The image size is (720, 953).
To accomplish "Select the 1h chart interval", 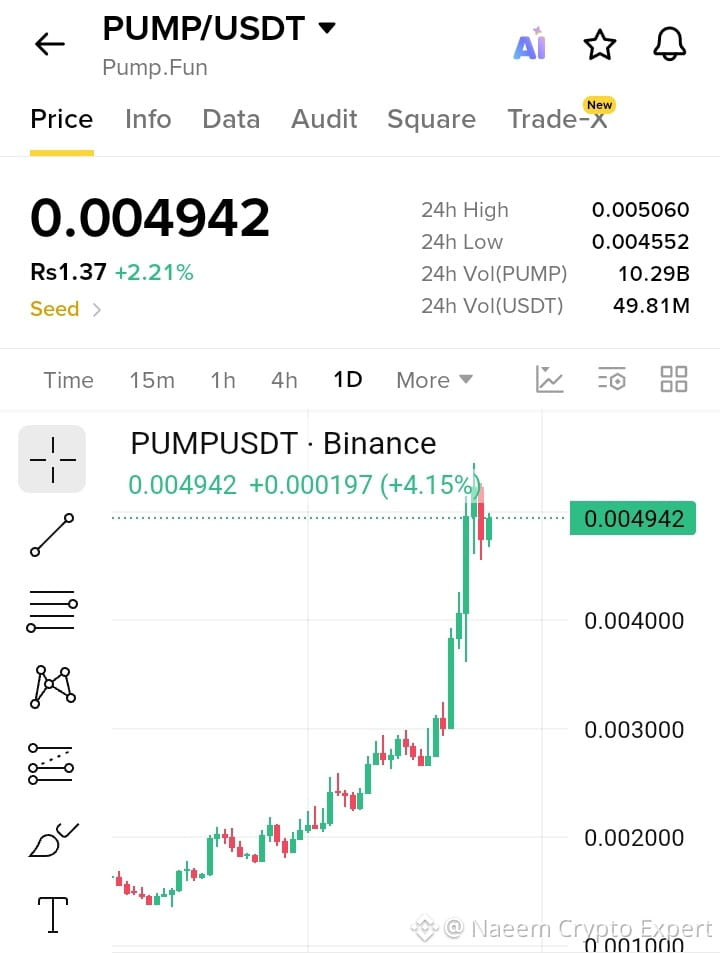I will tap(223, 380).
